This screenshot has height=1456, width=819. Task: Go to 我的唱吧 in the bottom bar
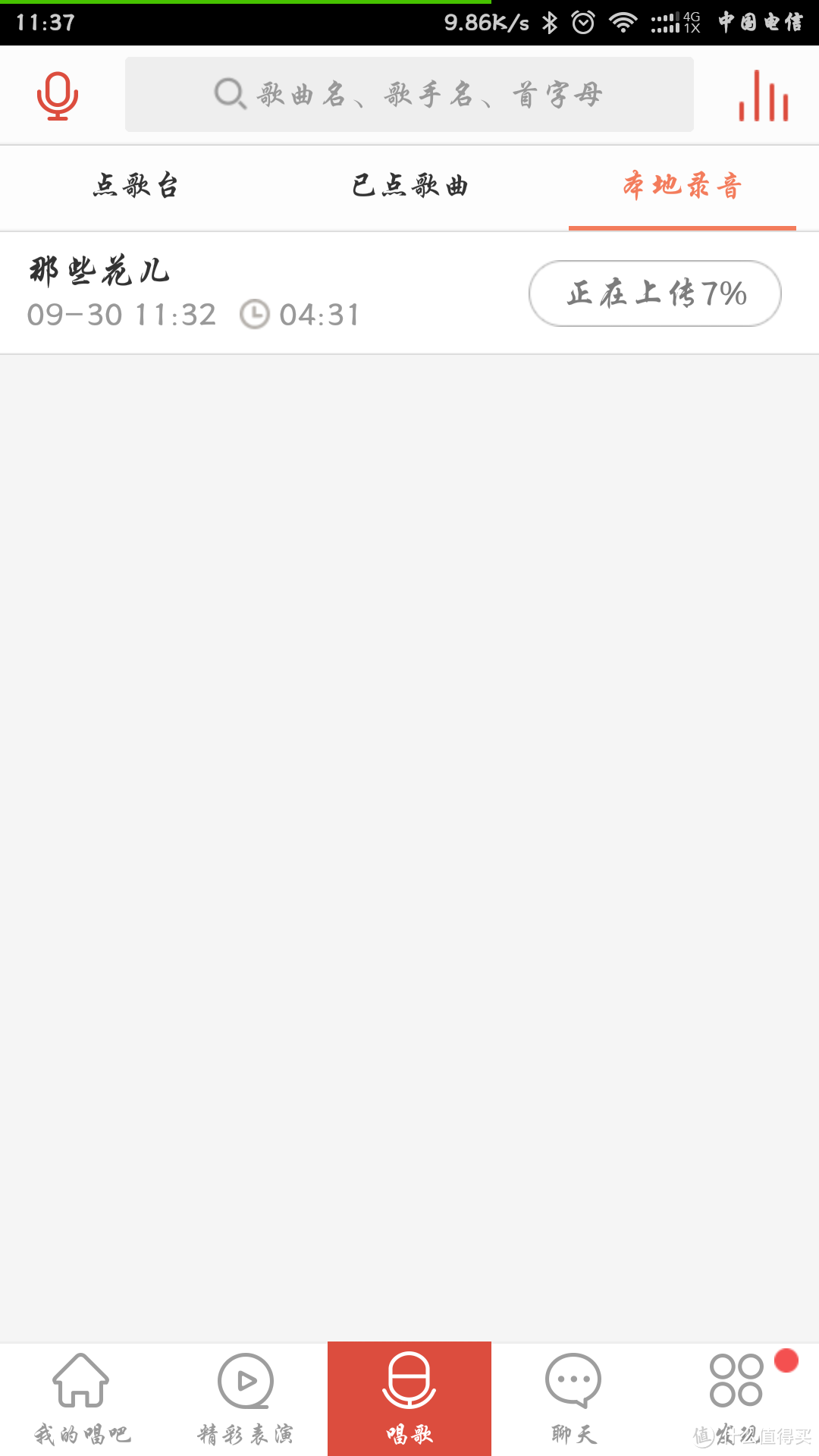82,1399
